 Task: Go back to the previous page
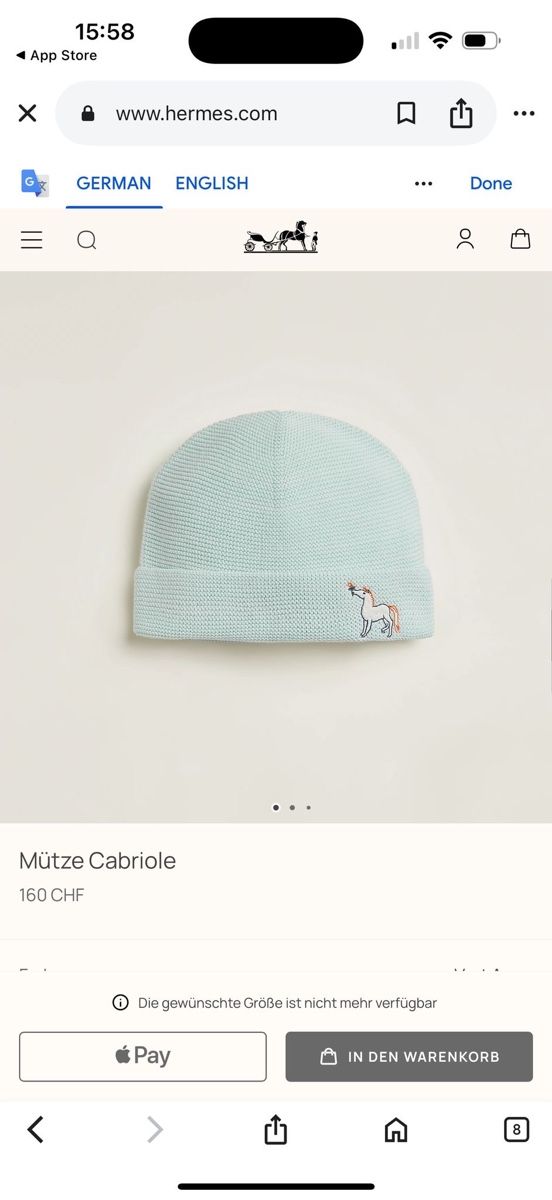(x=36, y=1130)
